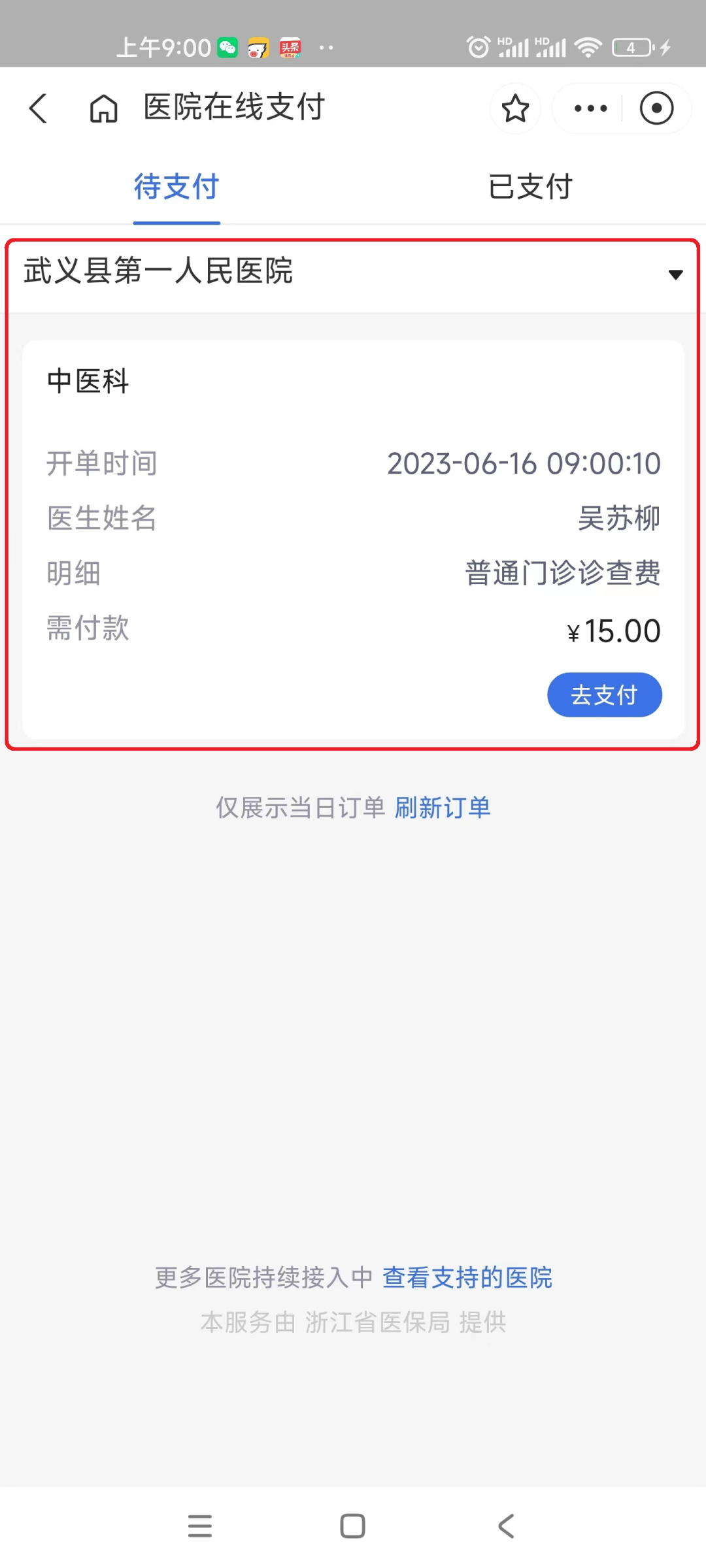This screenshot has height=1568, width=706.
Task: Select the 中医科 order card
Action: coord(353,523)
